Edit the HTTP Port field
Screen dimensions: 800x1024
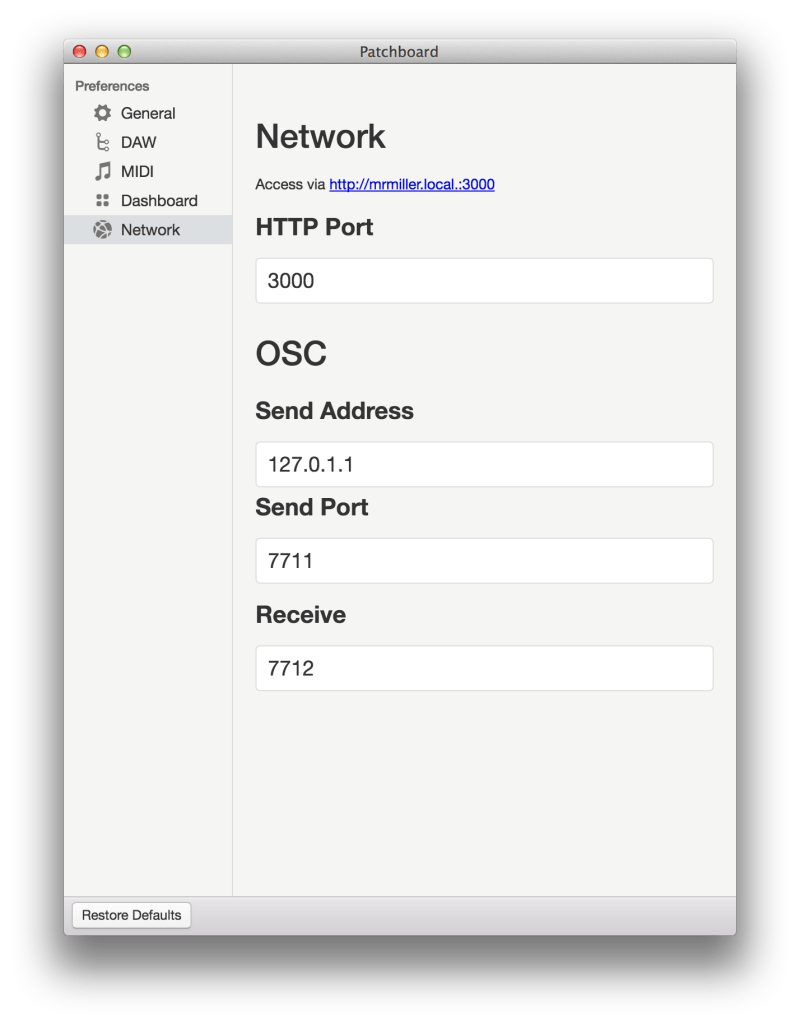484,281
